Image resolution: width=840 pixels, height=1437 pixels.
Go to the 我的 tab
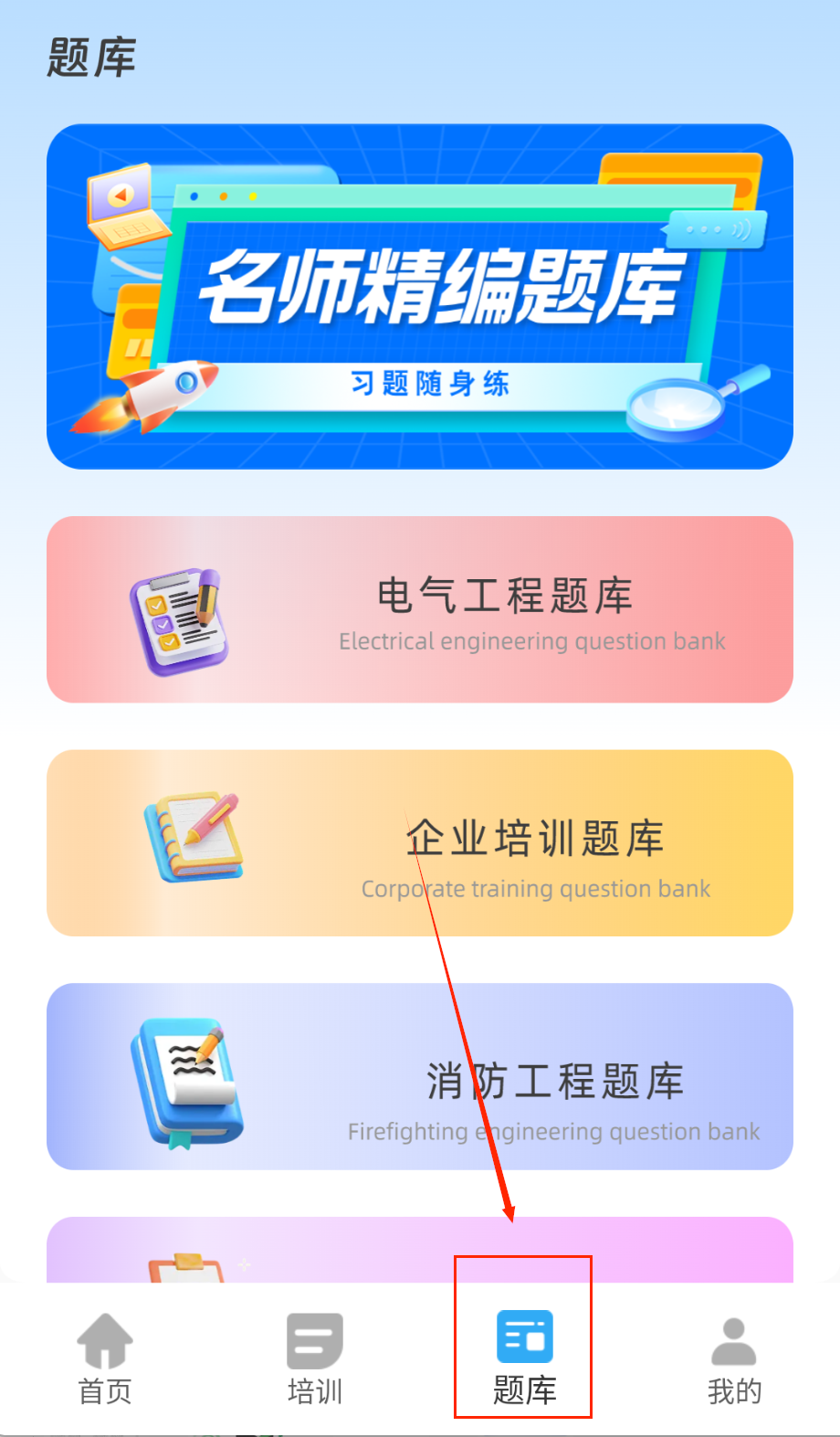tap(734, 1358)
